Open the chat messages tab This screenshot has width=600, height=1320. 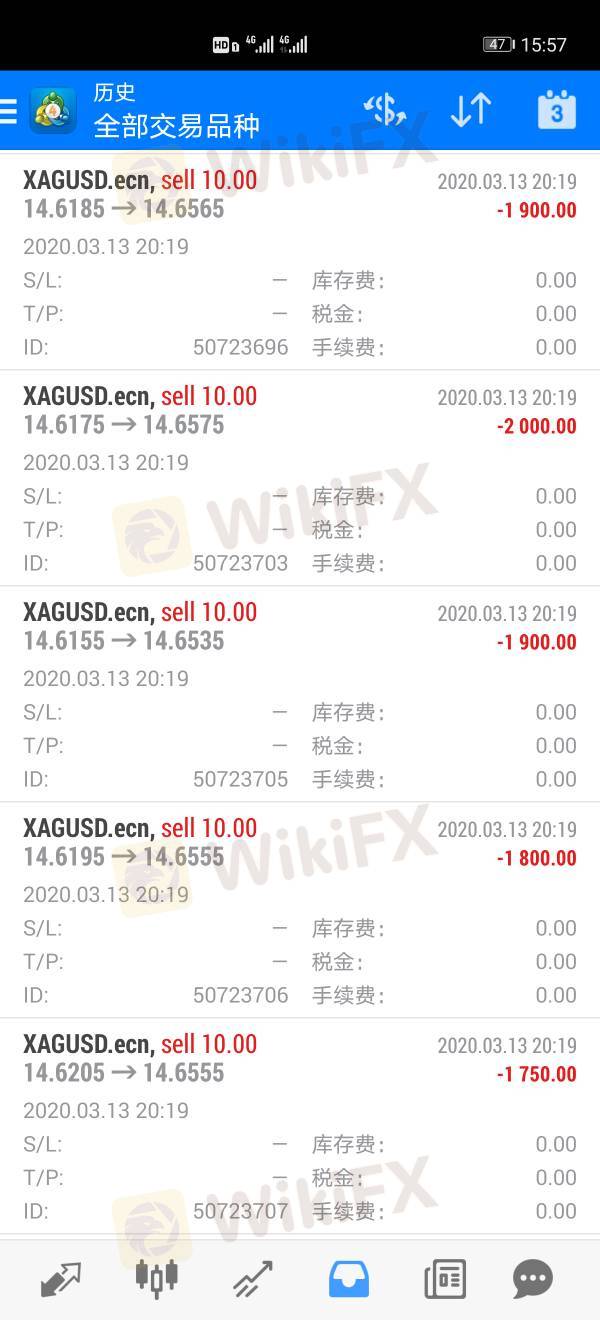point(533,1279)
